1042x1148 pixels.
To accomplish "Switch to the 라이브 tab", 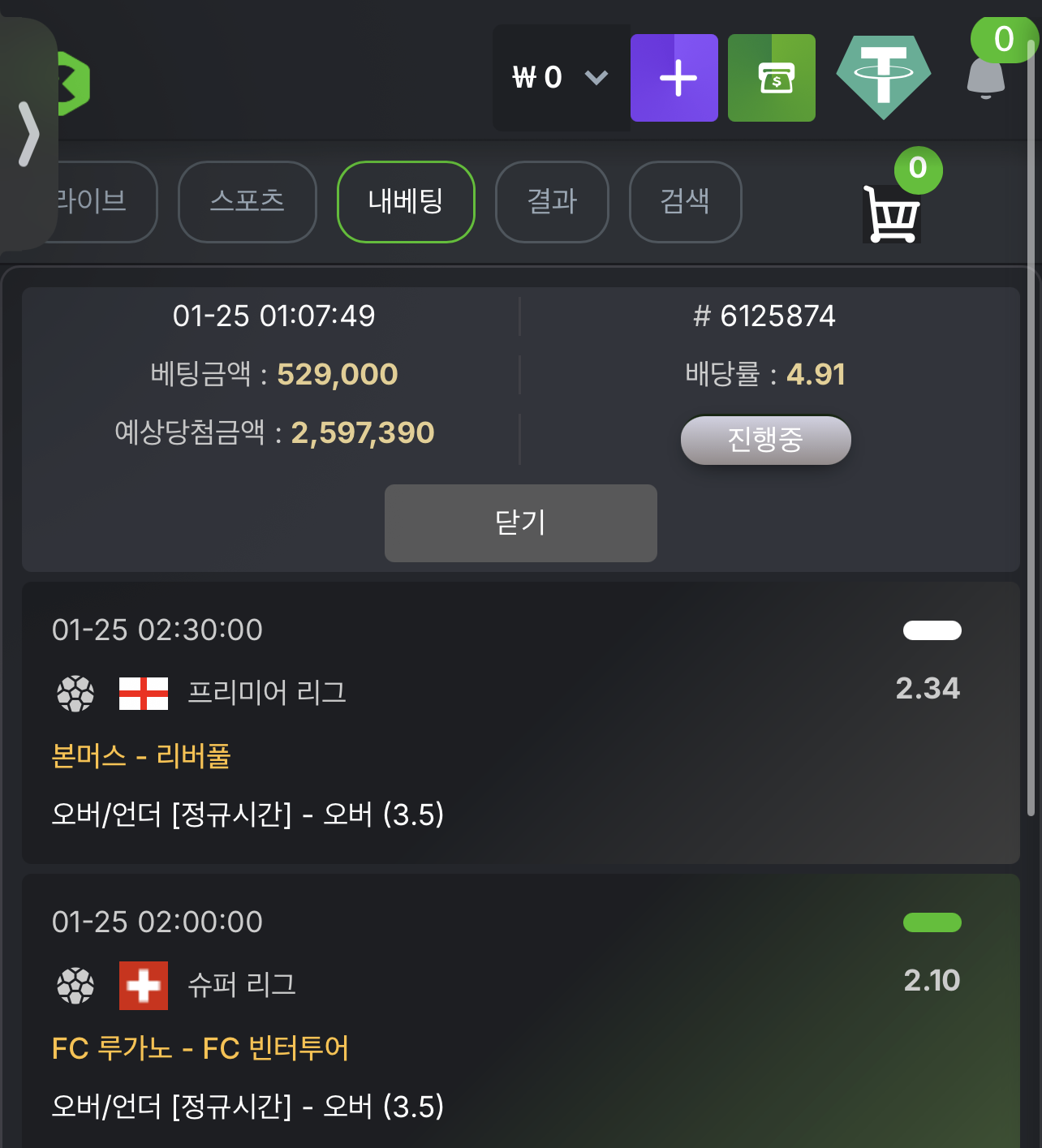I will pos(101,201).
